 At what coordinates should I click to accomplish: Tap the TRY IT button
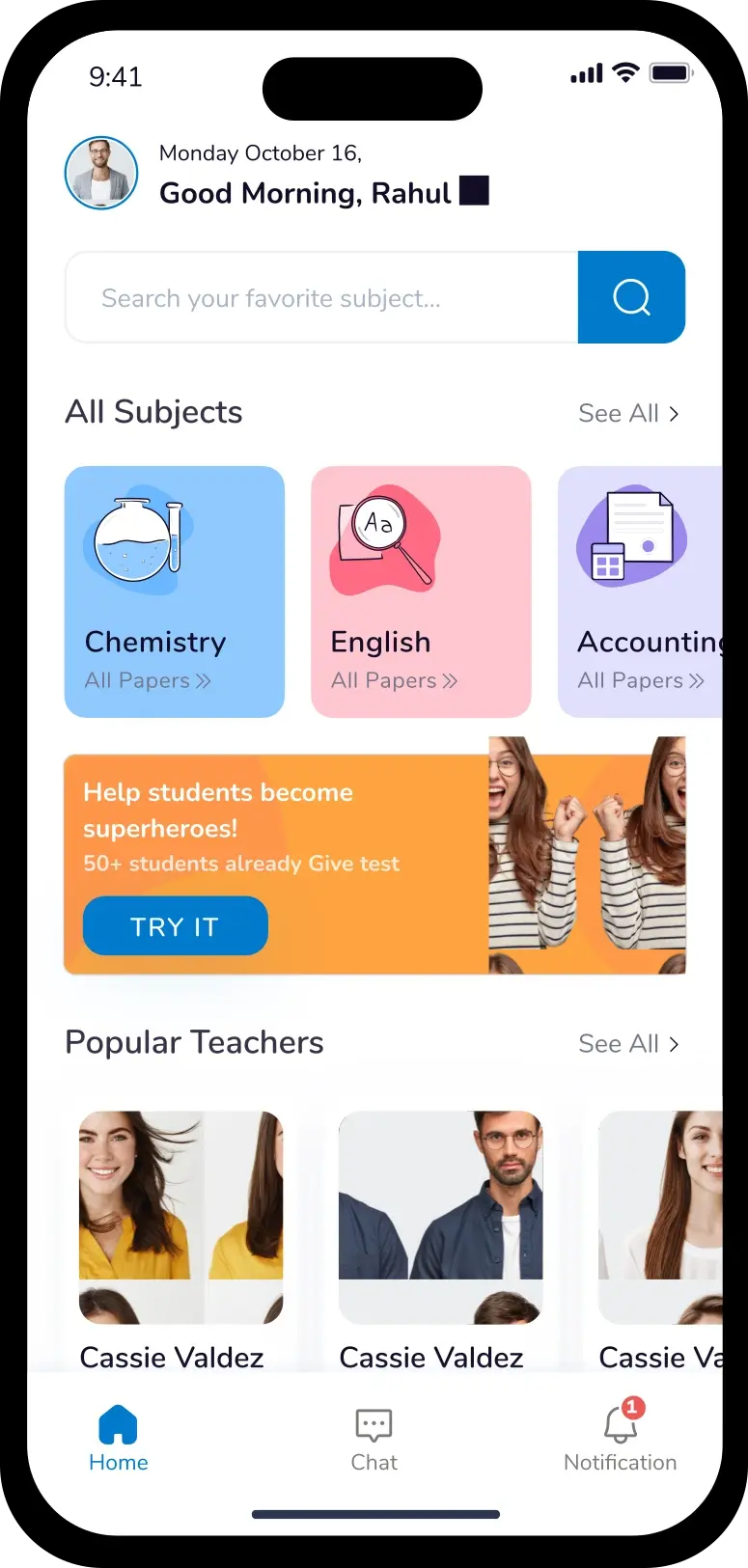click(x=176, y=926)
